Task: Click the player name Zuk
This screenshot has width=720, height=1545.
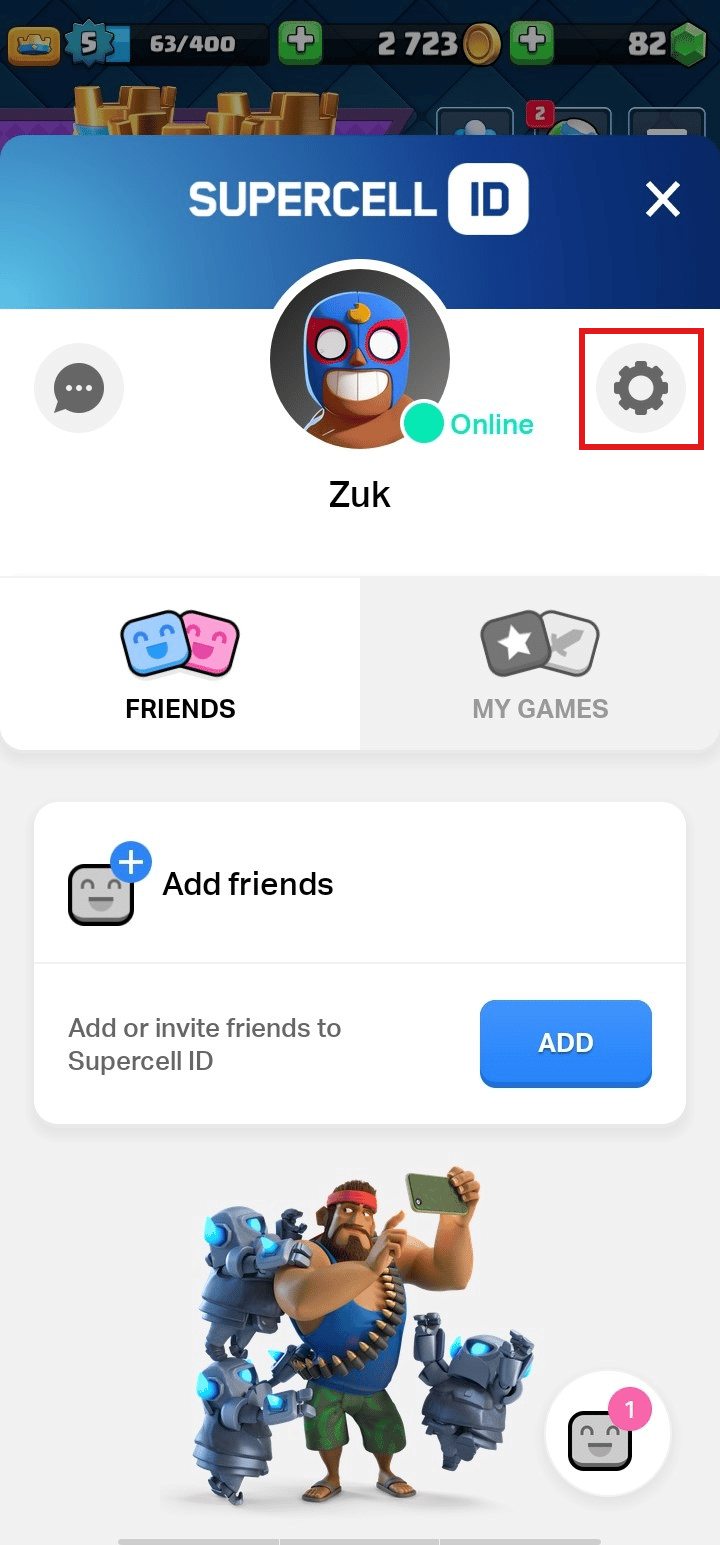Action: pos(359,494)
